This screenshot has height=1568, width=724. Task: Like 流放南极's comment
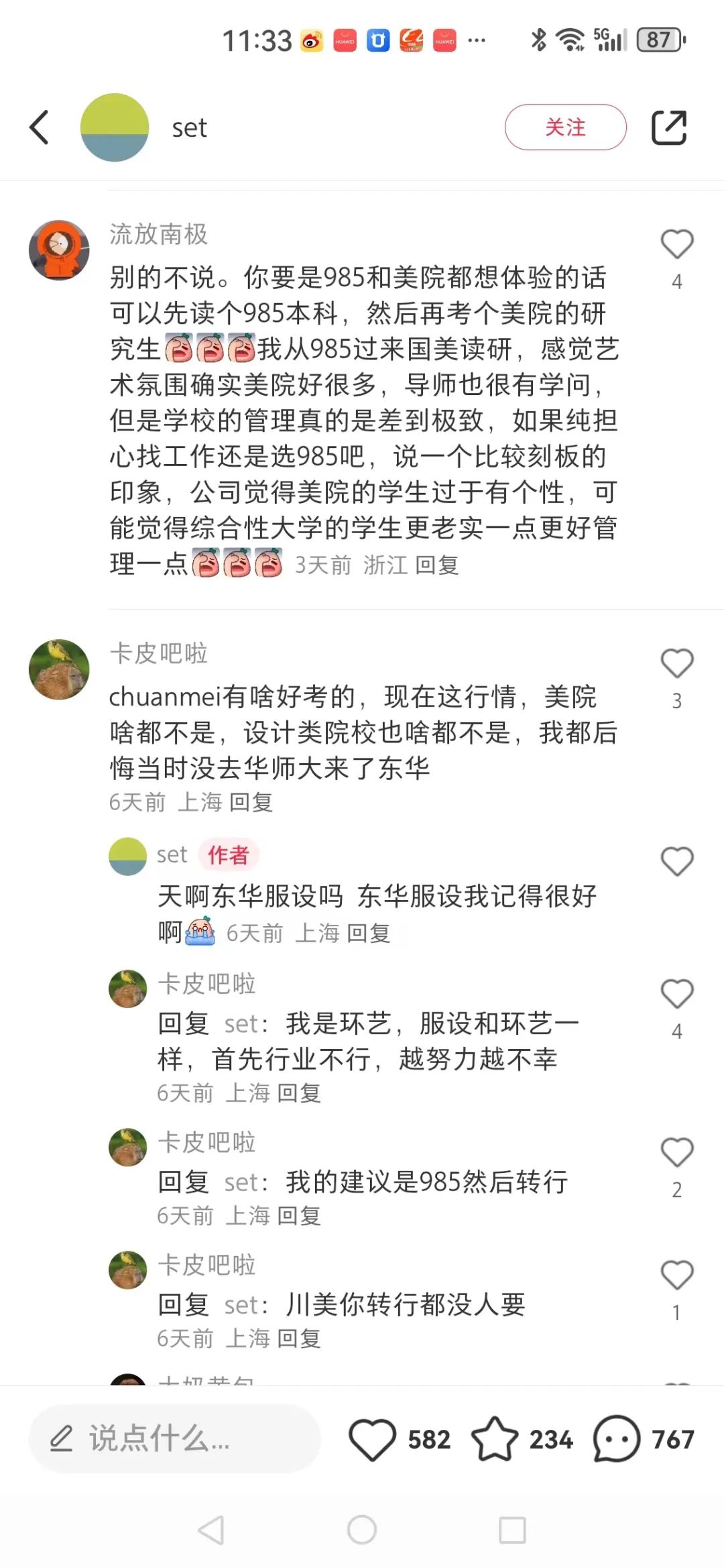pyautogui.click(x=676, y=244)
